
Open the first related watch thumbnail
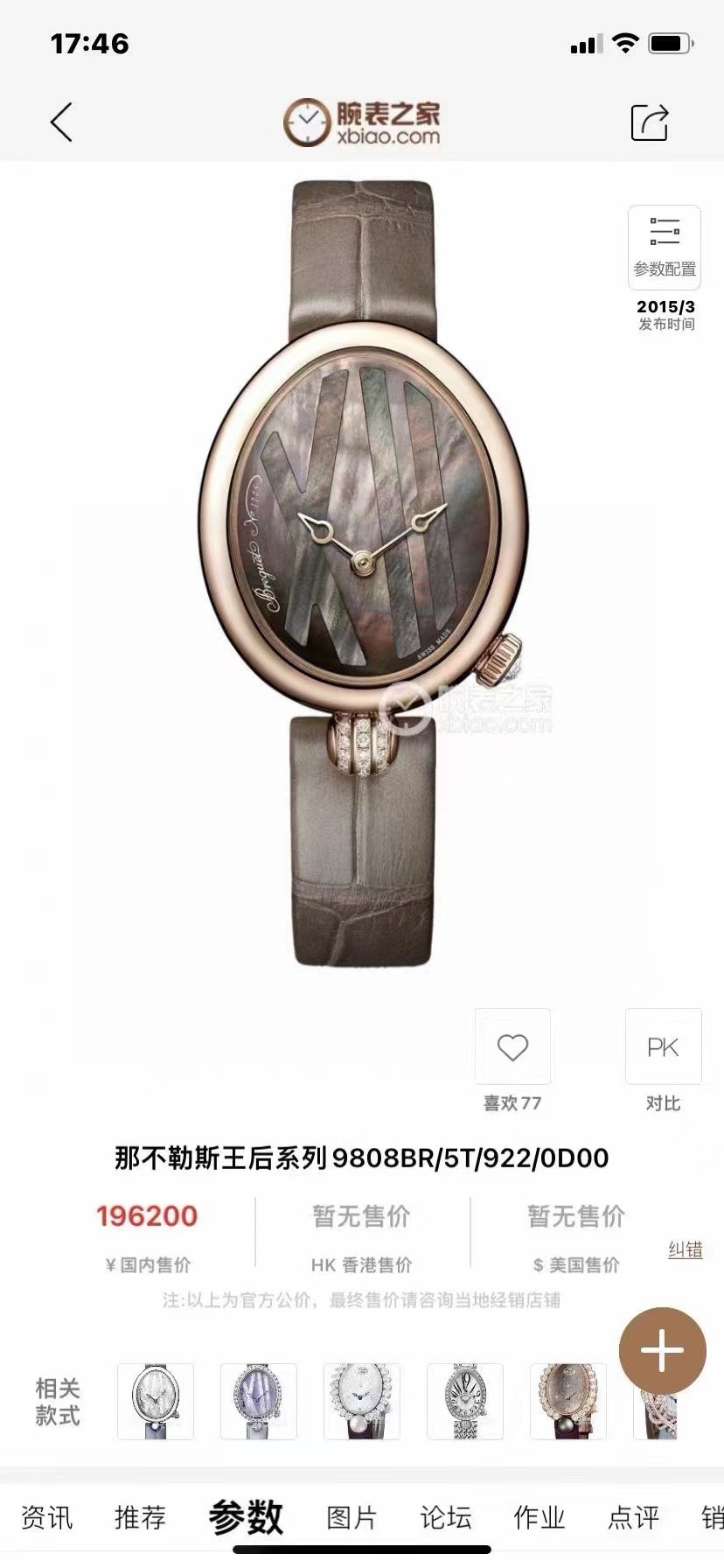[156, 1402]
